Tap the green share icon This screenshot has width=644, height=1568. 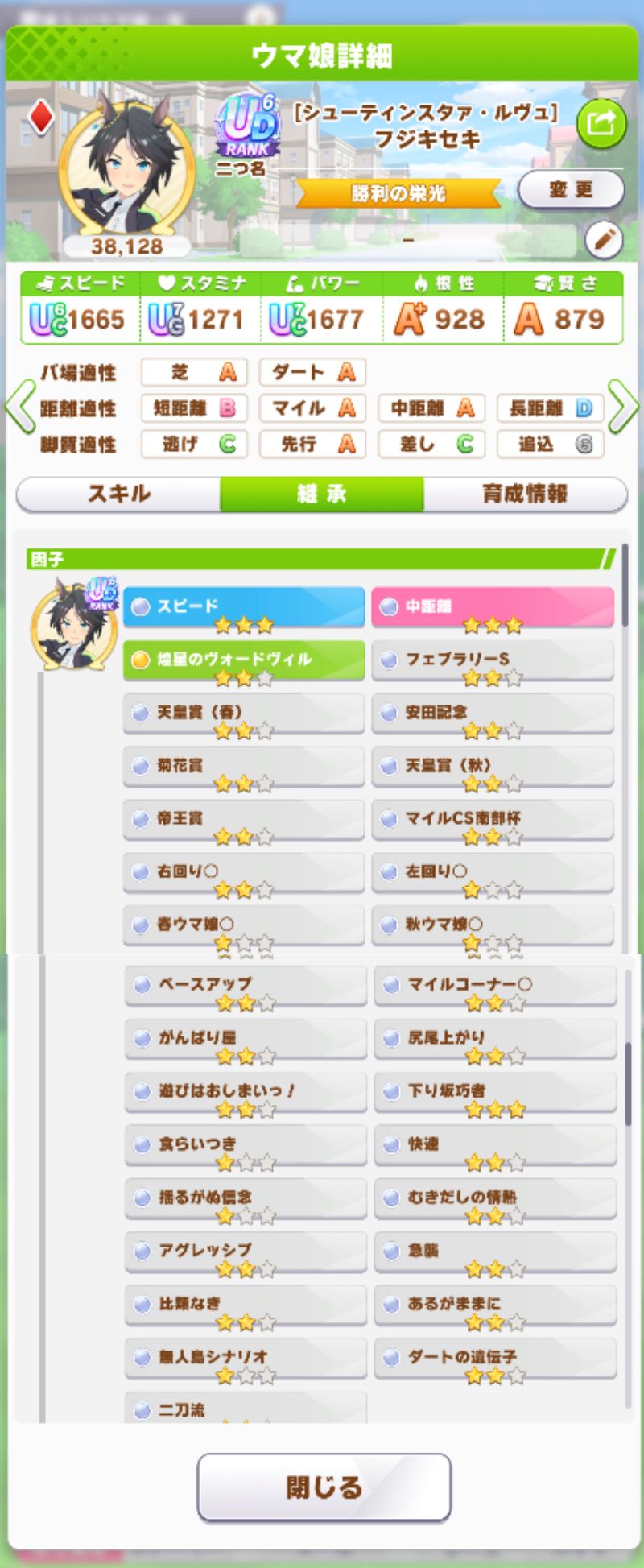pos(601,123)
